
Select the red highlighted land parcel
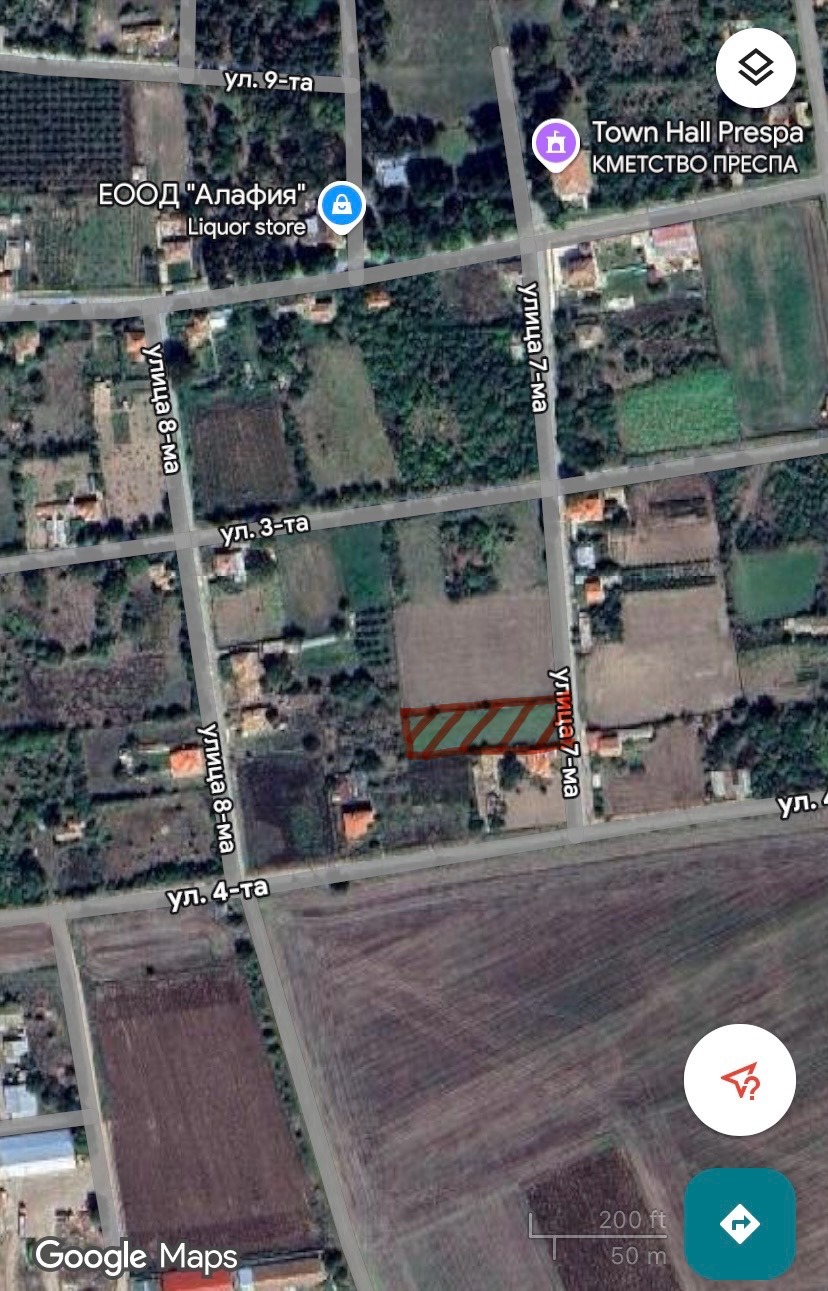tap(480, 727)
